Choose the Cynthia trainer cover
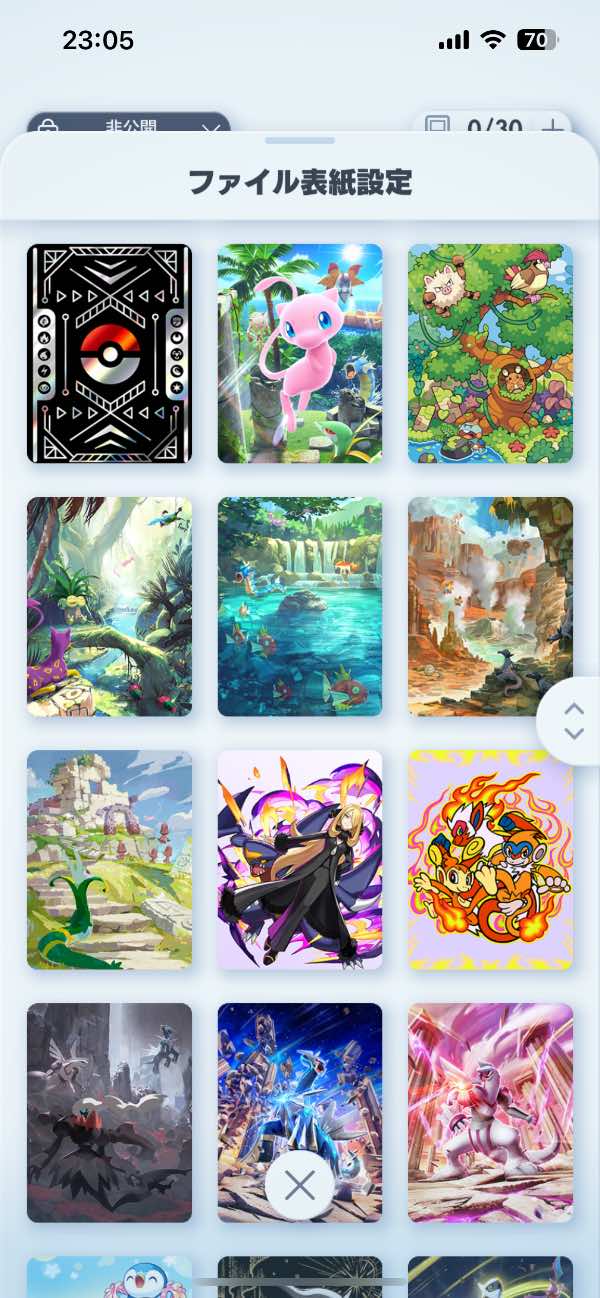 coord(300,859)
